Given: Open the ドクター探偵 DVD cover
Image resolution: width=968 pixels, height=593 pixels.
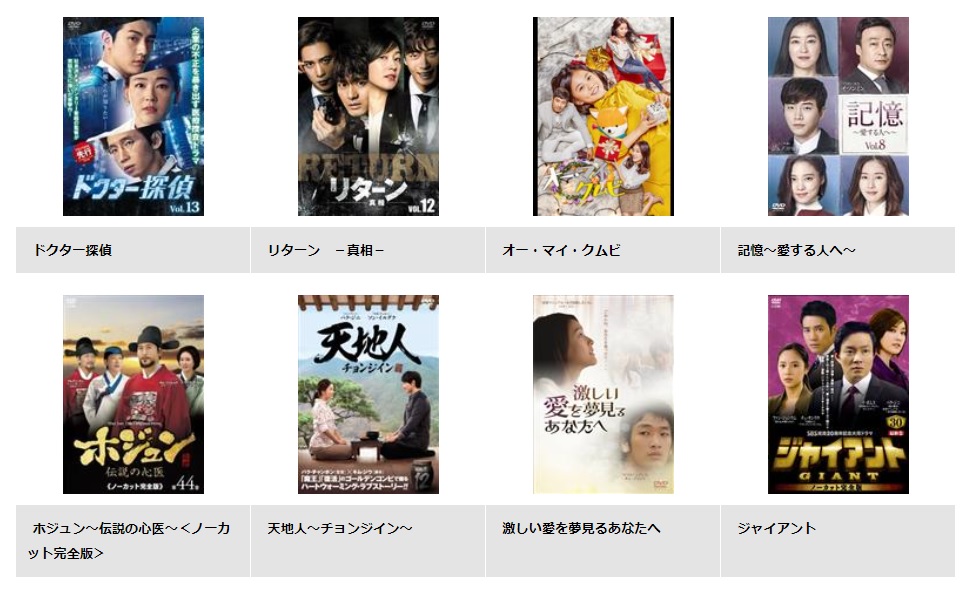Looking at the screenshot, I should pyautogui.click(x=133, y=116).
